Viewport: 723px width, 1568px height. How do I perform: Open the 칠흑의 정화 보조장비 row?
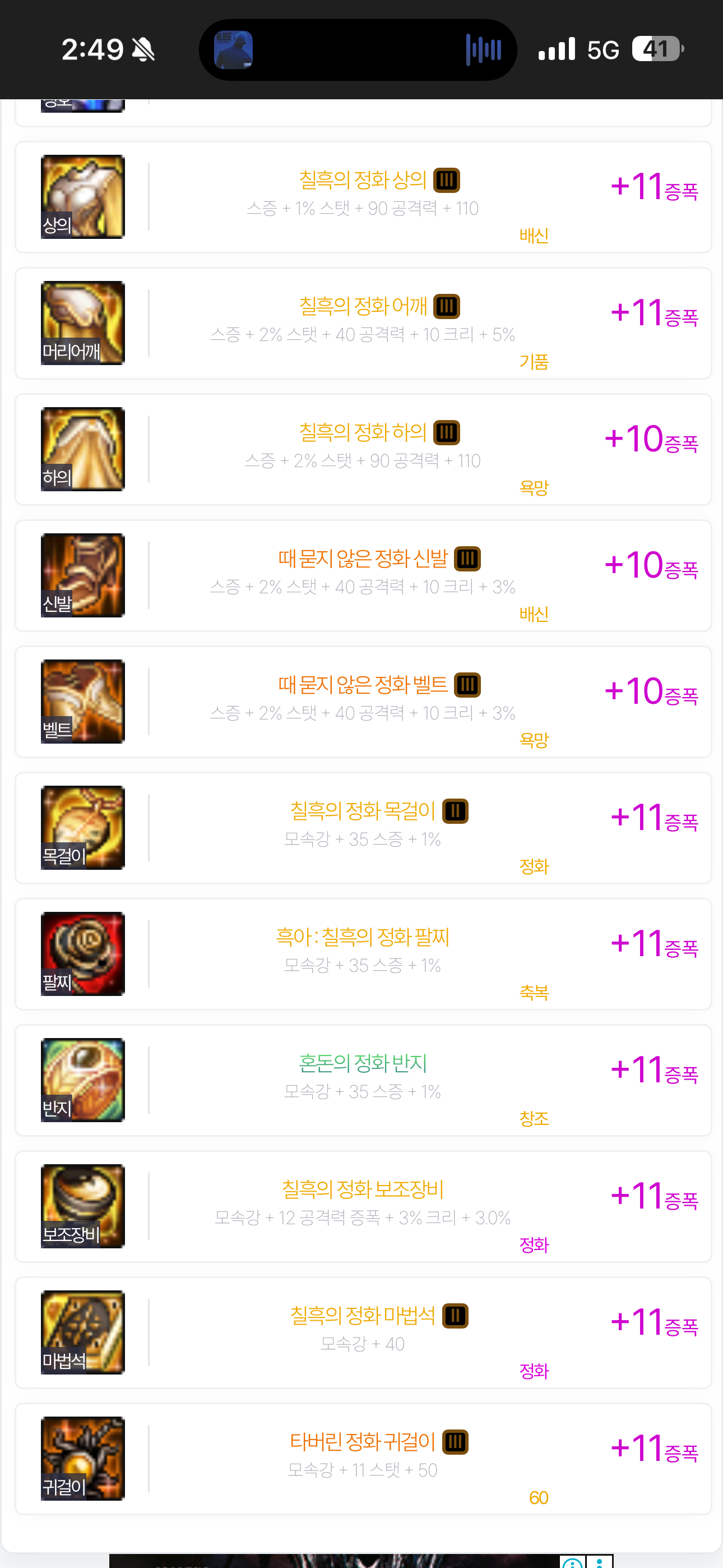click(363, 1206)
